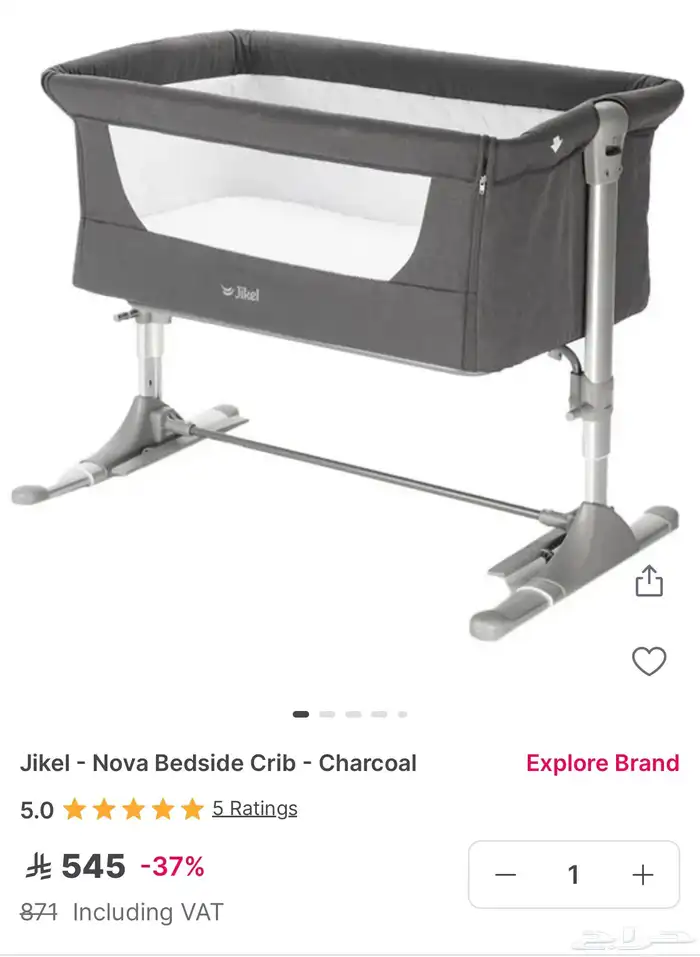Decrease quantity with the minus button

point(506,875)
